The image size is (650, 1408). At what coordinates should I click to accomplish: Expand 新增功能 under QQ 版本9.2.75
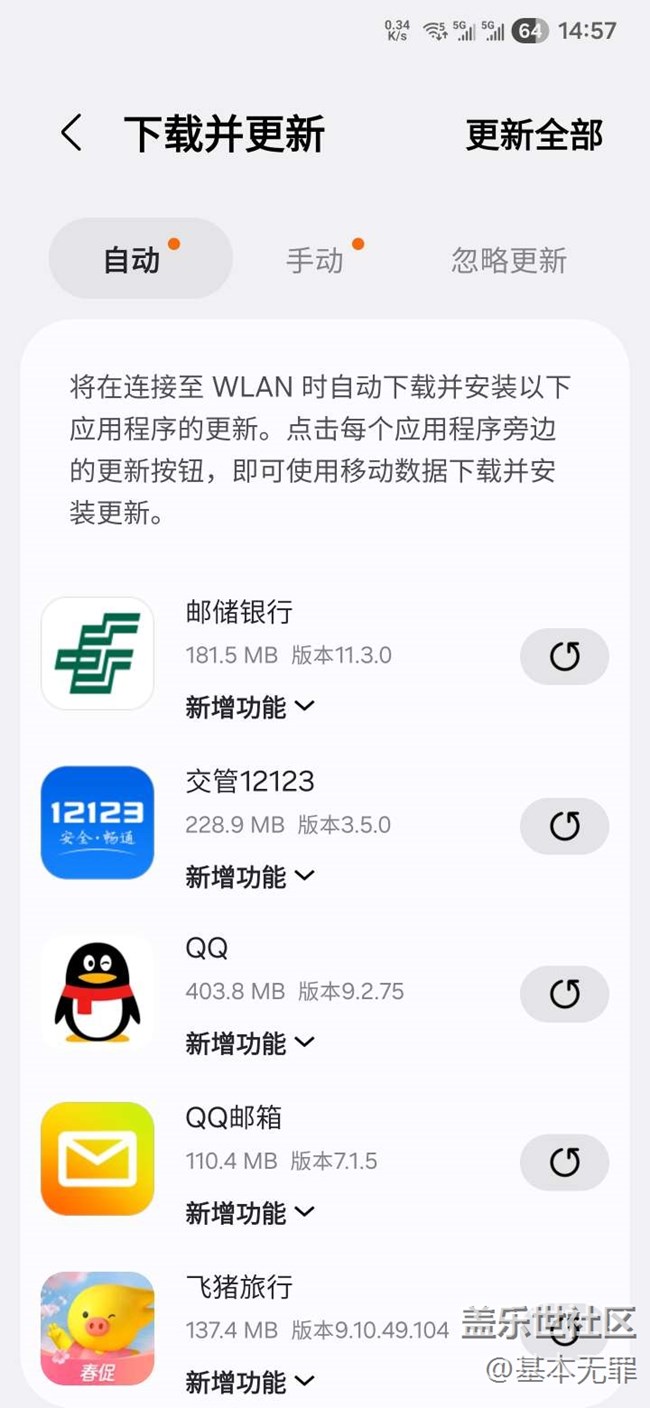250,1043
